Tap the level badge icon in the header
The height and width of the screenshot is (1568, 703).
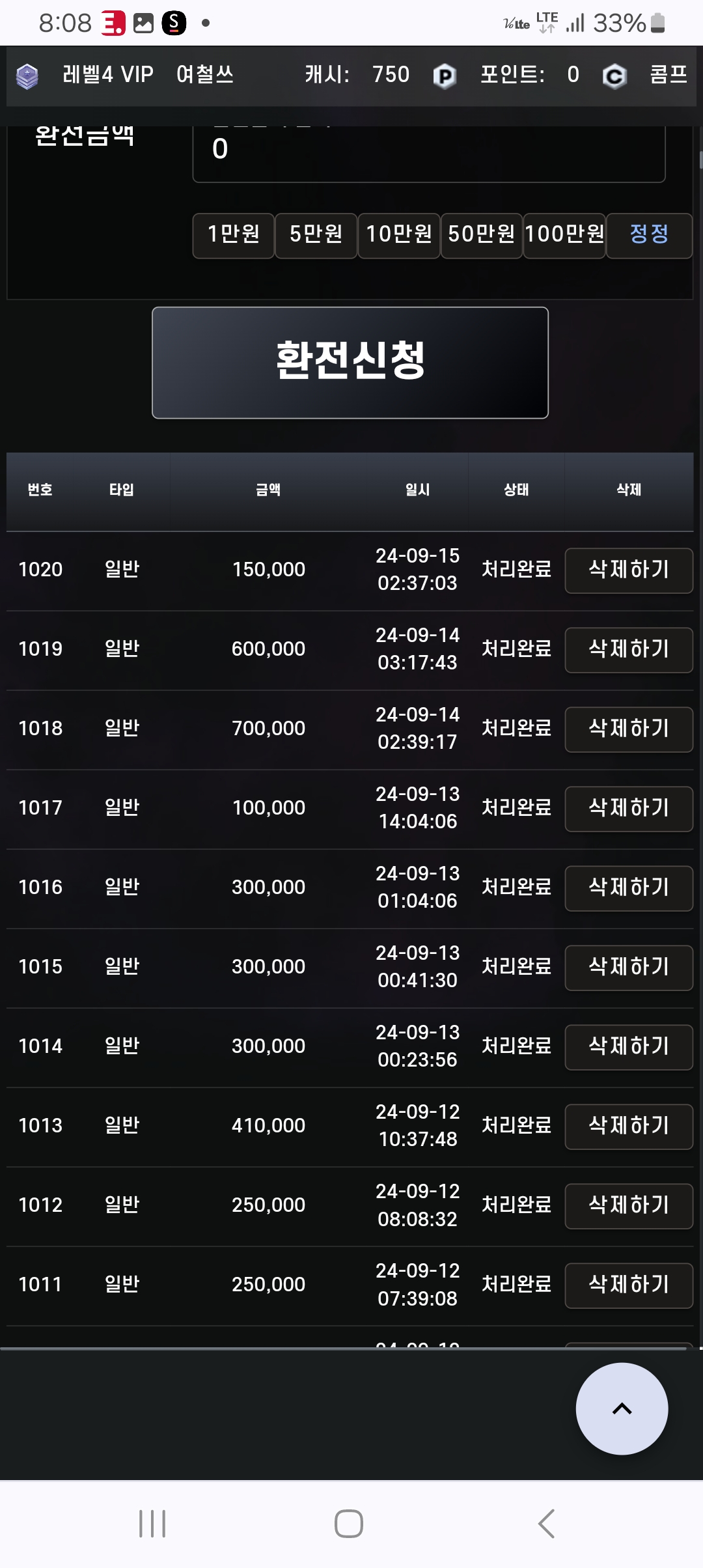coord(27,76)
